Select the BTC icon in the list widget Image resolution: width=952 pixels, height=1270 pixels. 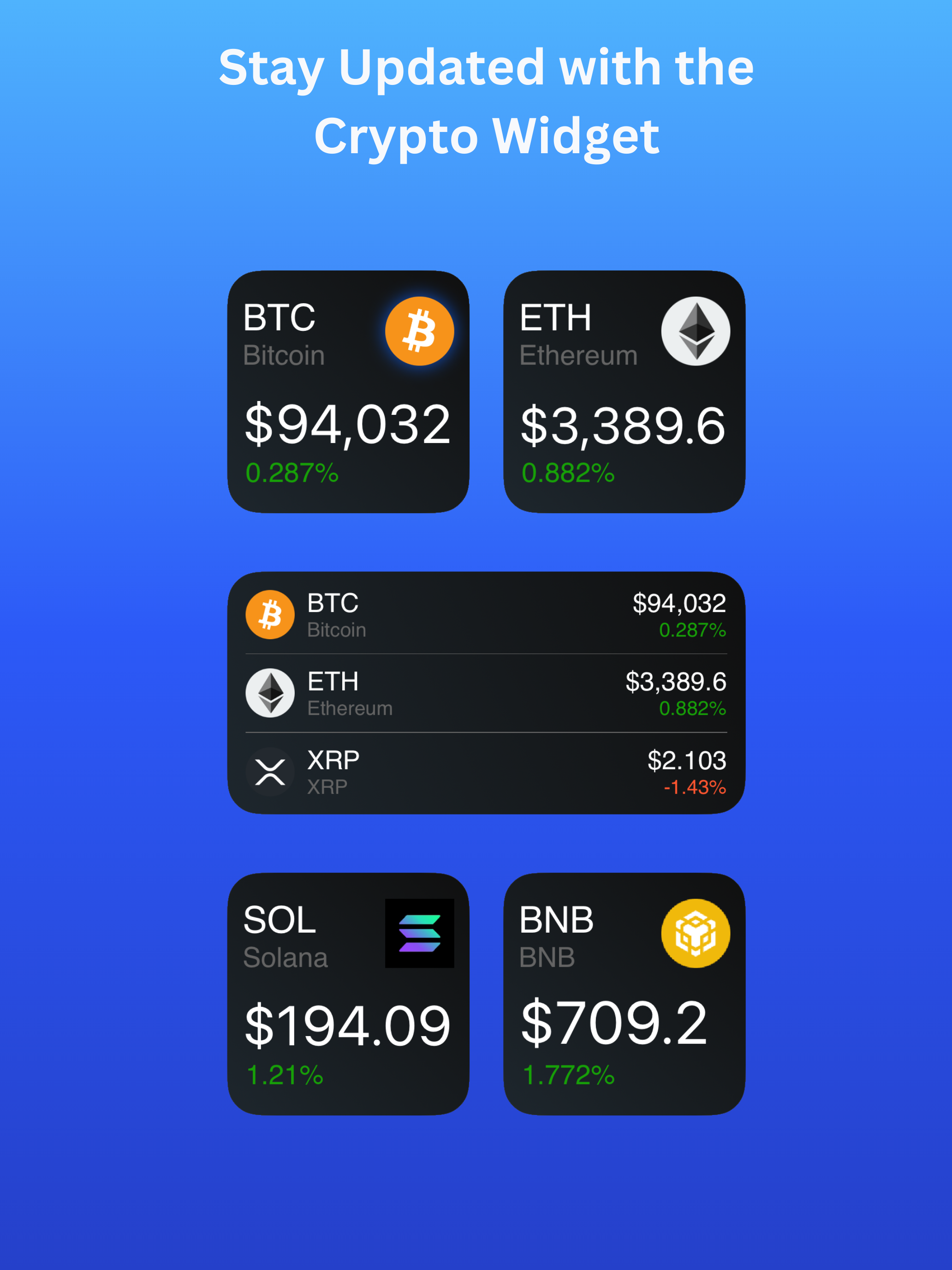[271, 614]
